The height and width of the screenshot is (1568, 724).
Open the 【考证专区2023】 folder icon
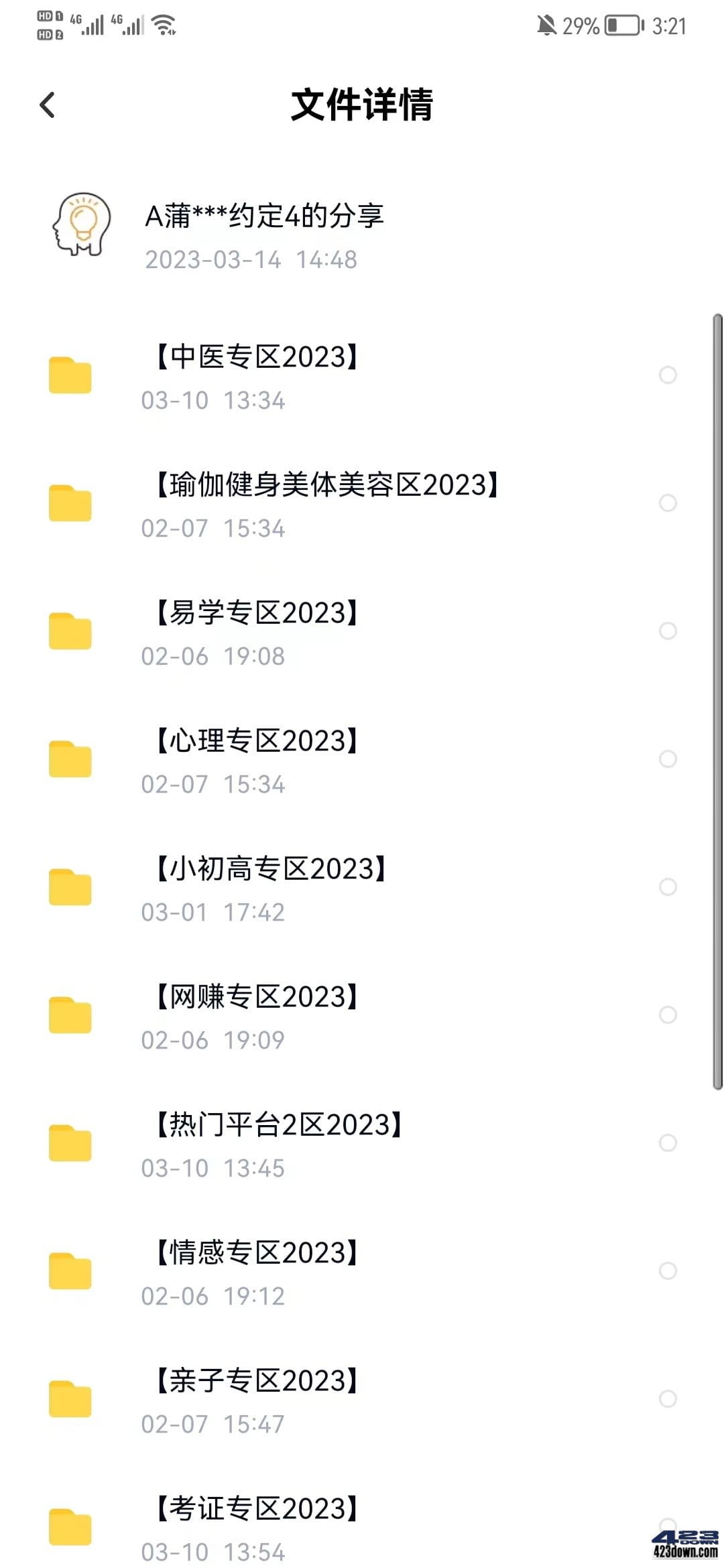(x=70, y=1528)
